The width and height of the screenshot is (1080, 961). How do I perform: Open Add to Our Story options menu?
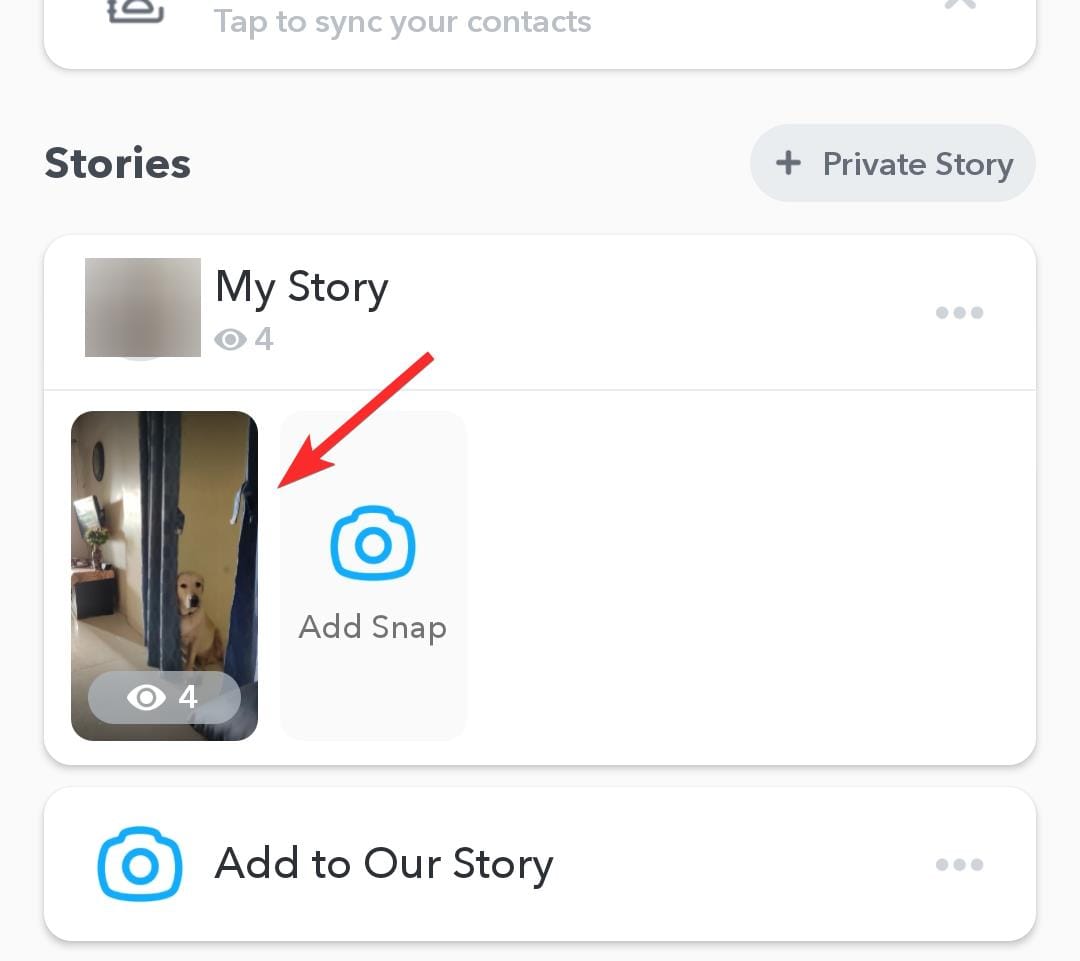click(x=959, y=865)
